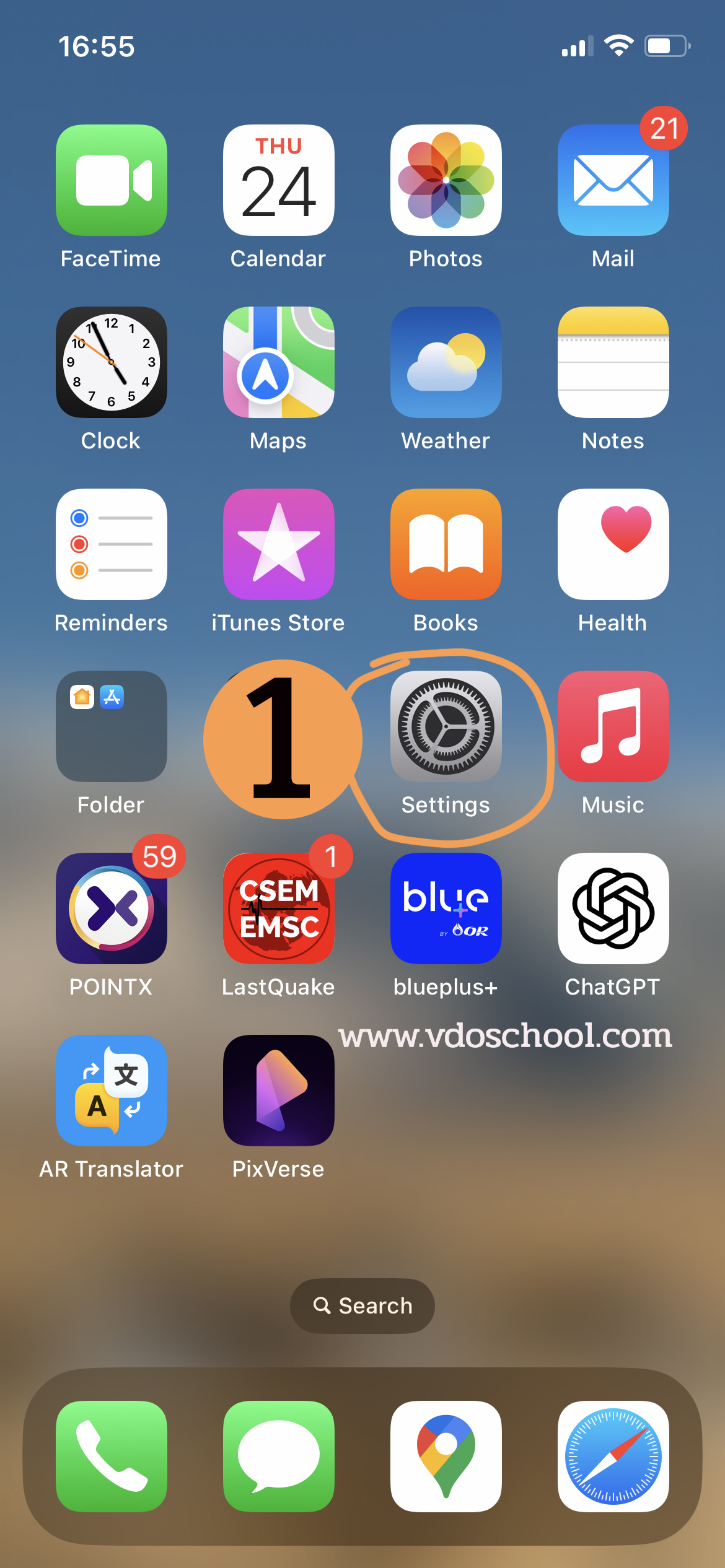Open the Folder group
Viewport: 725px width, 1568px height.
(x=112, y=726)
